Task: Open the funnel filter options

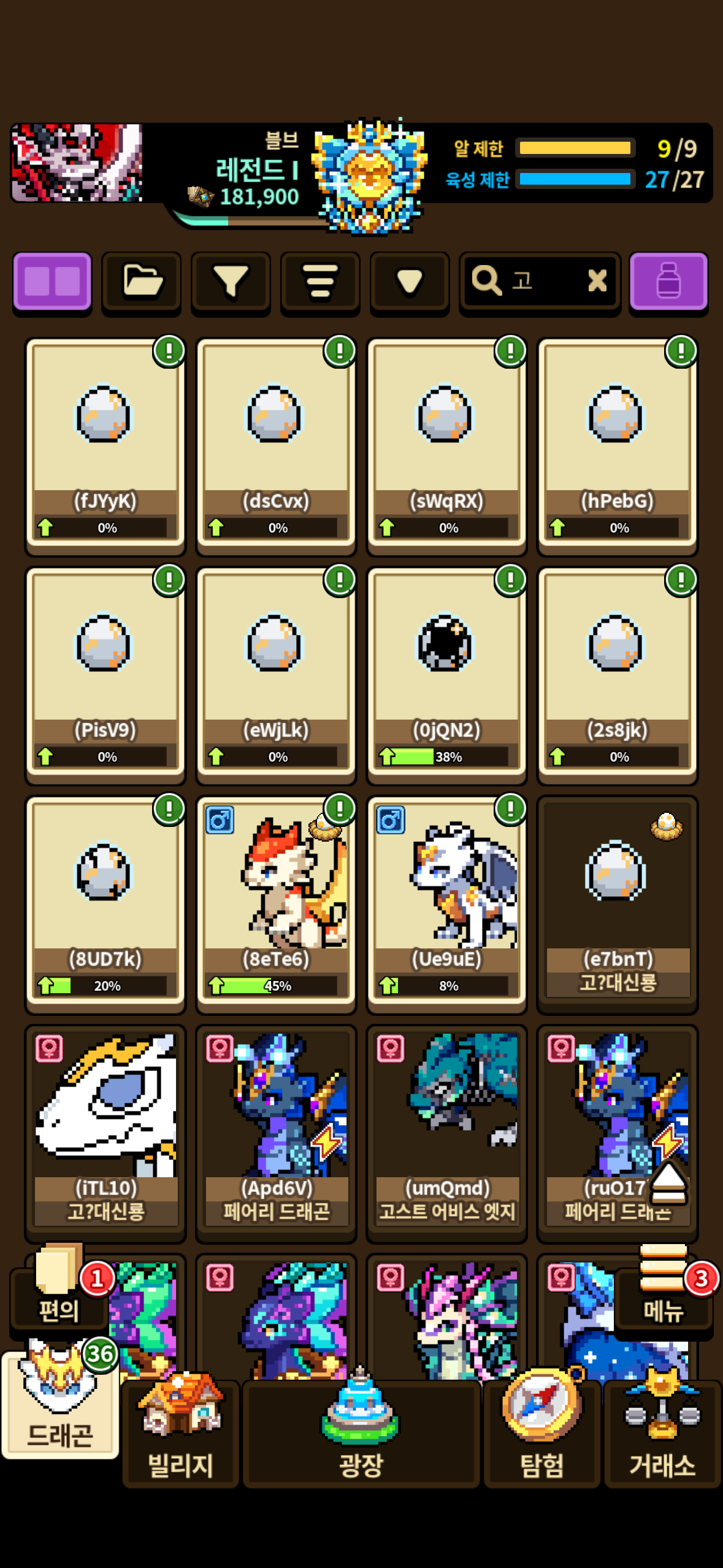Action: click(231, 282)
